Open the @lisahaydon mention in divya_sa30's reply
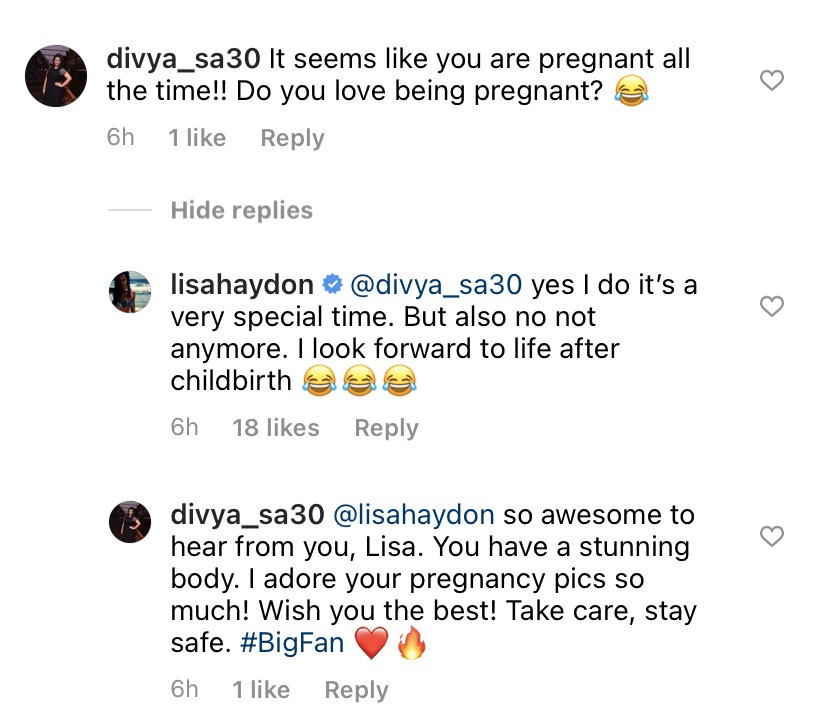 [x=414, y=515]
